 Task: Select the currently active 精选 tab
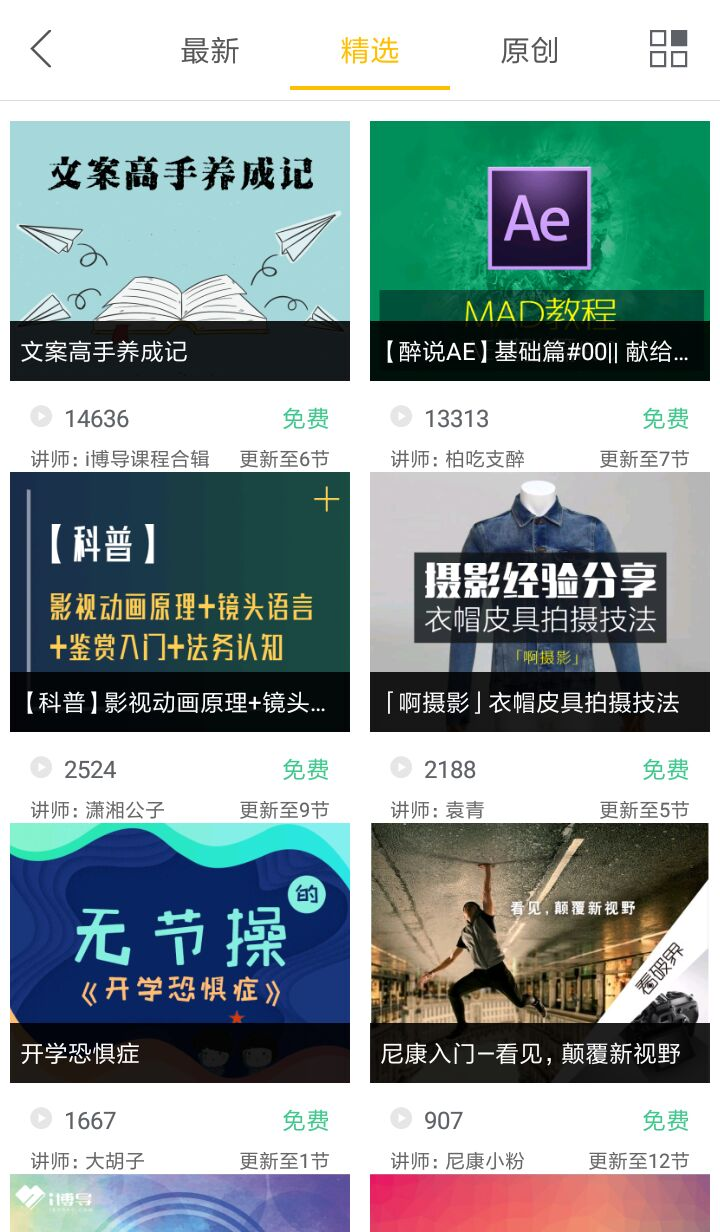pos(370,50)
